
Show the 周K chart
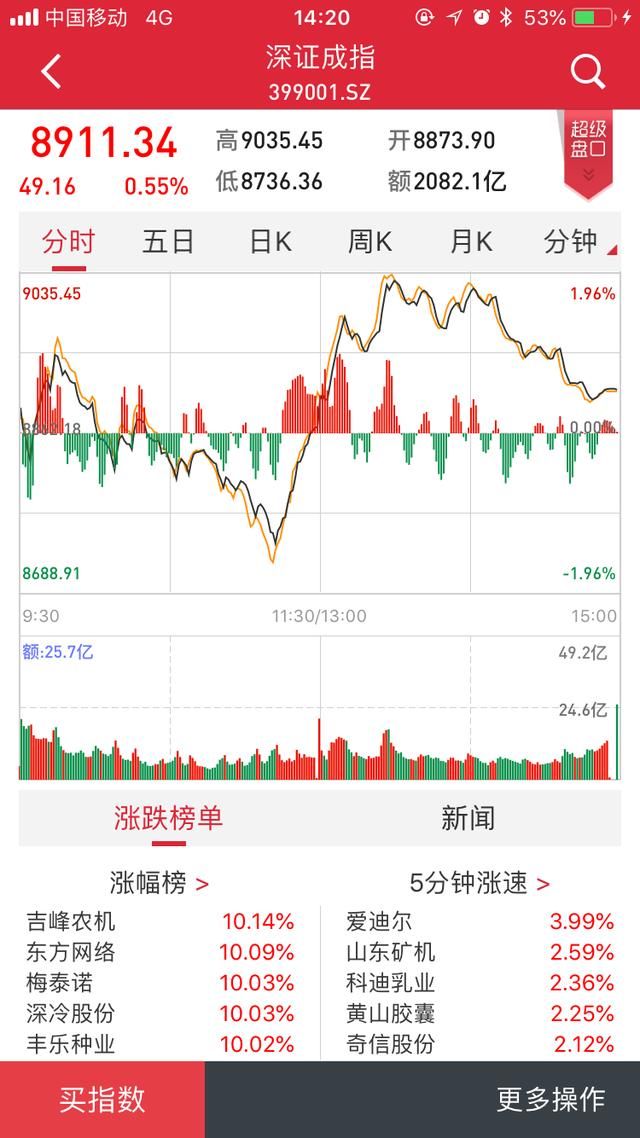pos(369,242)
